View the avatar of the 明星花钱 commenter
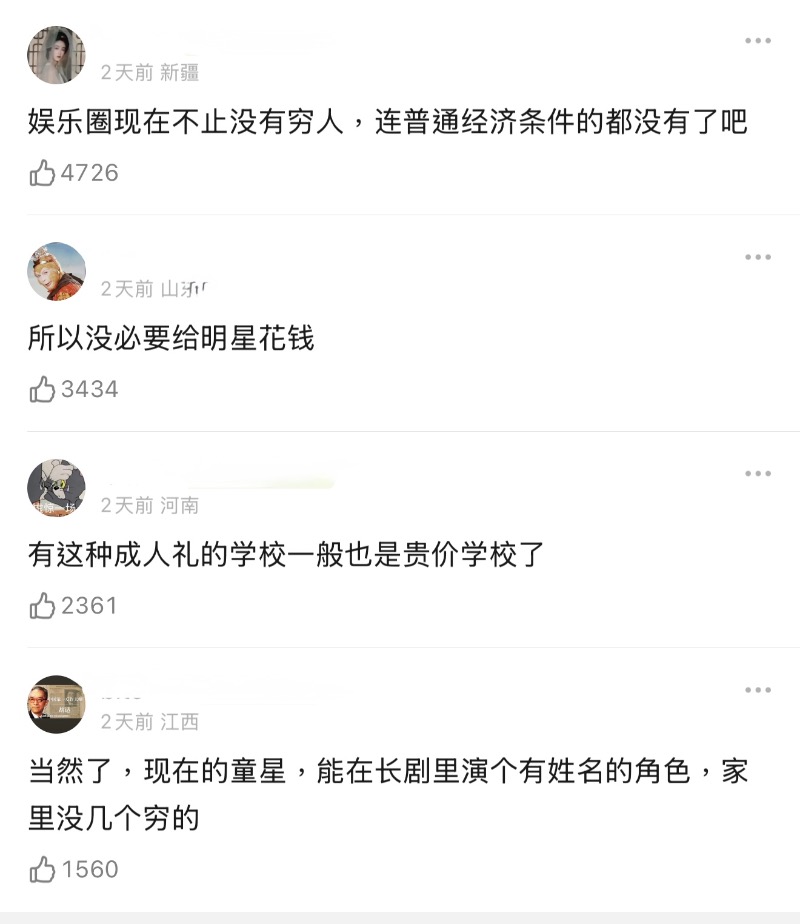800x924 pixels. tap(56, 271)
